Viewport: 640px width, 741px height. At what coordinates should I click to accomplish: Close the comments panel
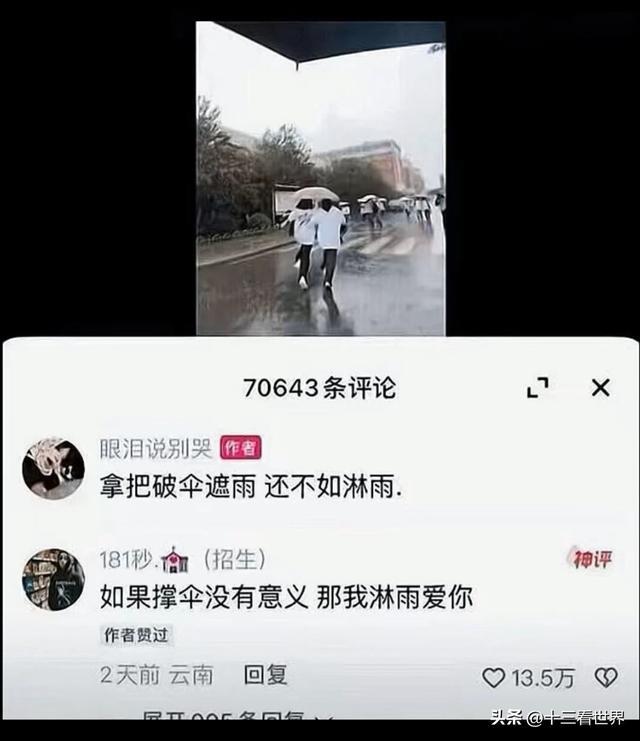600,388
